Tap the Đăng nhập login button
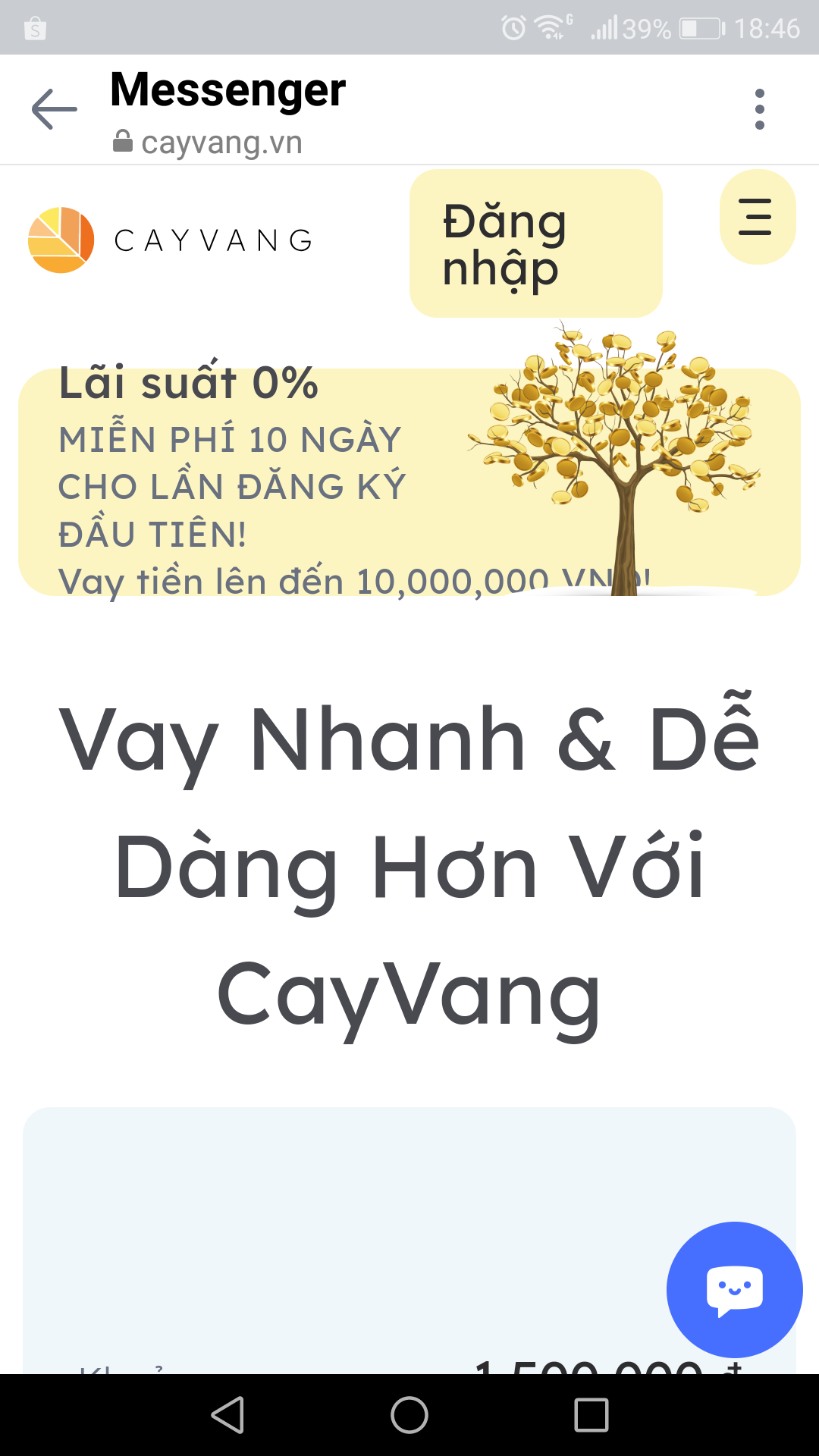This screenshot has height=1456, width=819. [x=535, y=243]
